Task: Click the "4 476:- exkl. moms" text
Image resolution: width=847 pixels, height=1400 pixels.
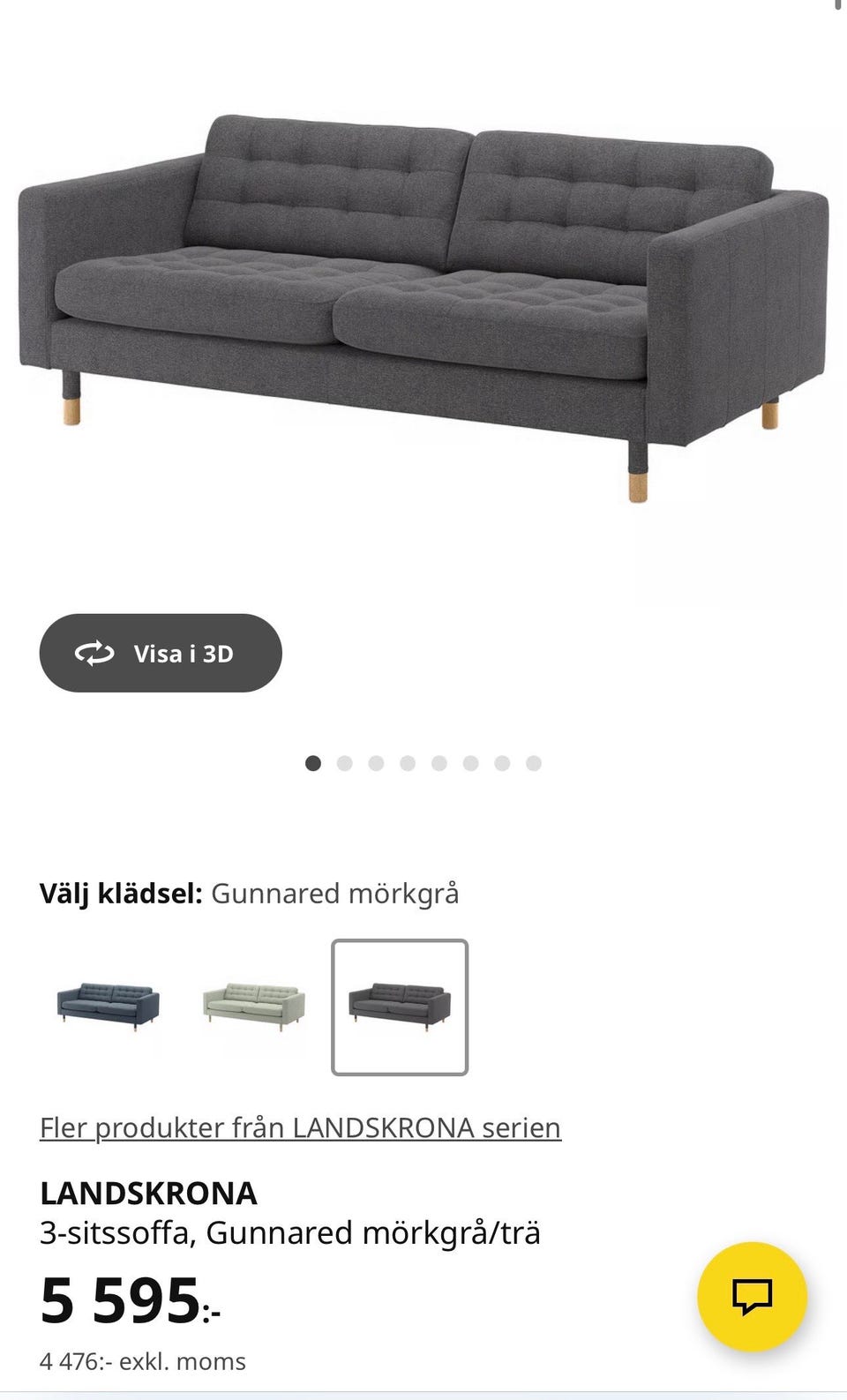Action: pos(143,1360)
